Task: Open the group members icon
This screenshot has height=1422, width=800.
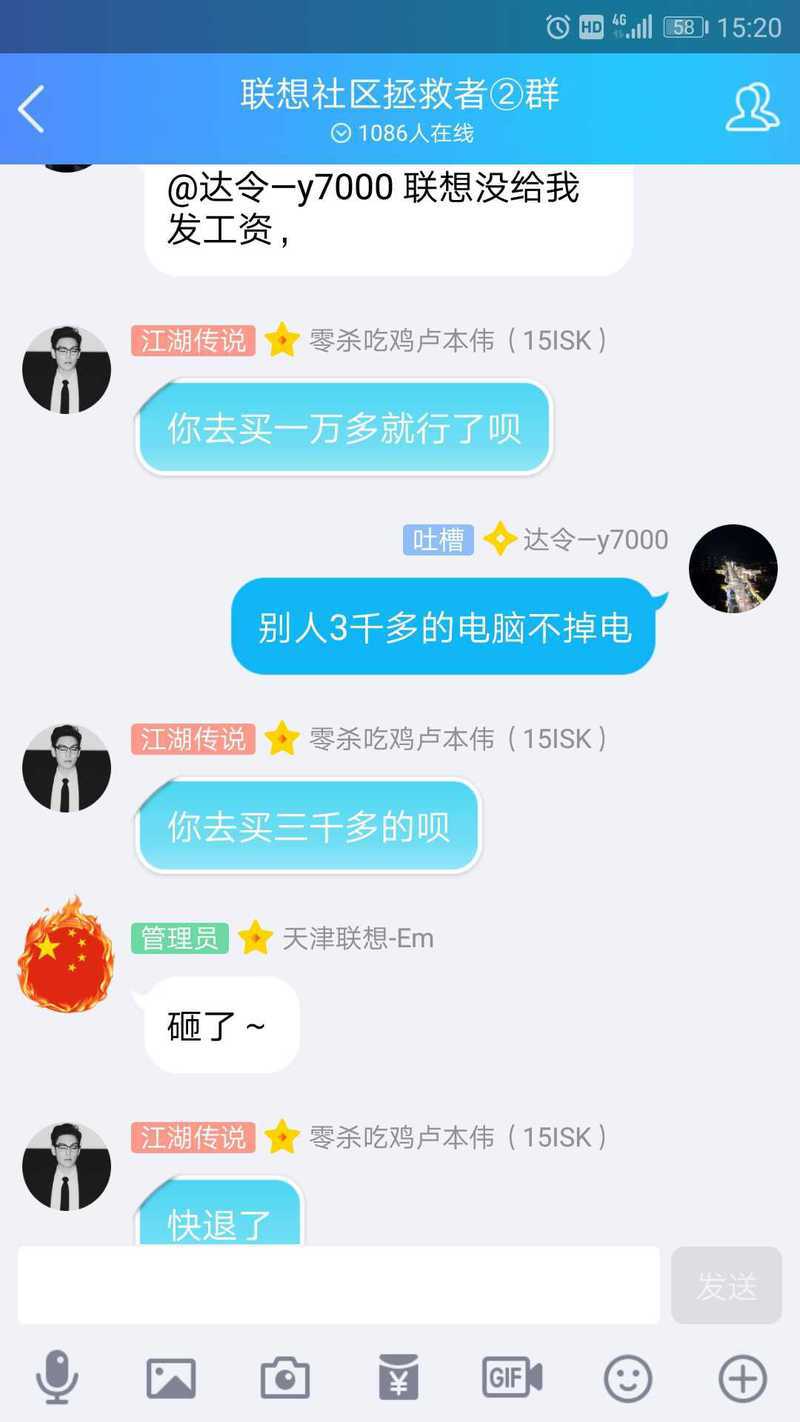Action: [x=752, y=108]
